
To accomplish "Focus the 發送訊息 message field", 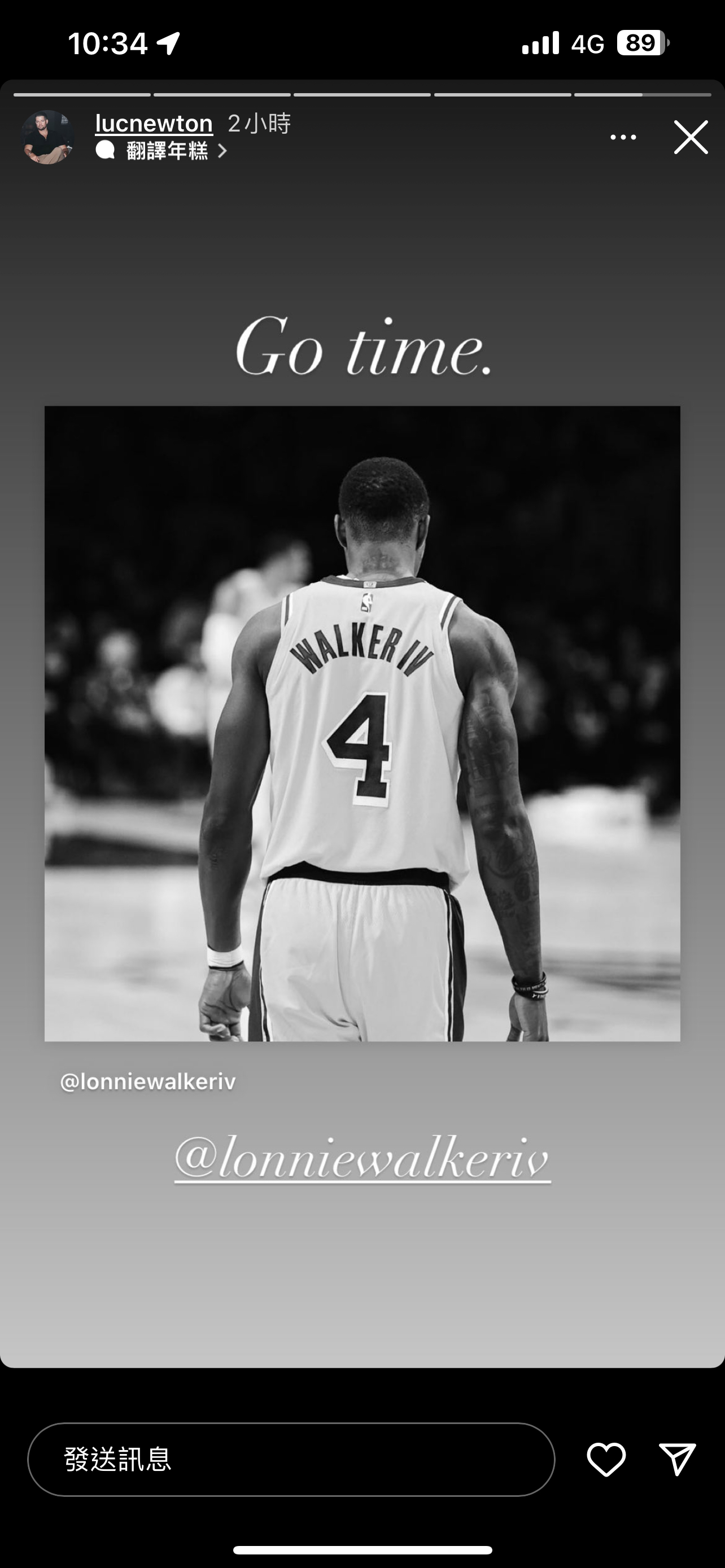I will [291, 1459].
